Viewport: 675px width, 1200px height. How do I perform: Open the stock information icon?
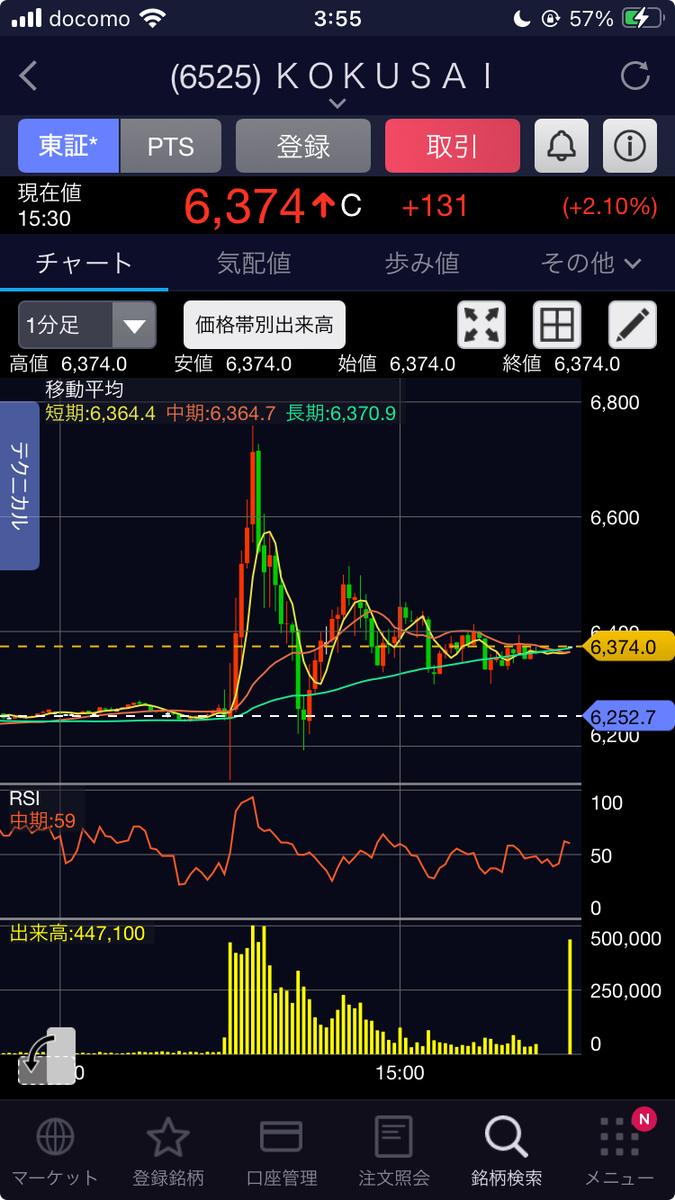coord(630,146)
